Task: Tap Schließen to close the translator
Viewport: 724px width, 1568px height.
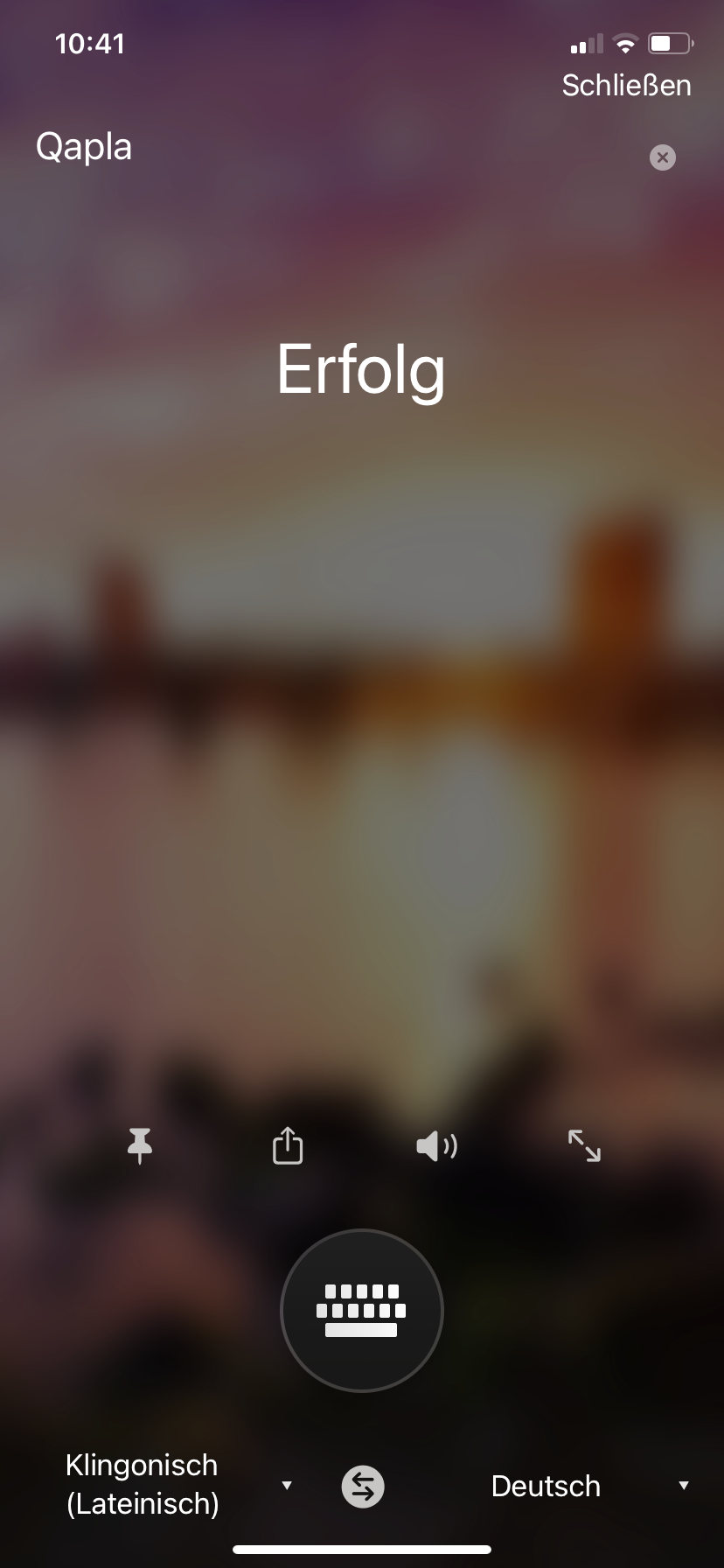Action: (x=626, y=86)
